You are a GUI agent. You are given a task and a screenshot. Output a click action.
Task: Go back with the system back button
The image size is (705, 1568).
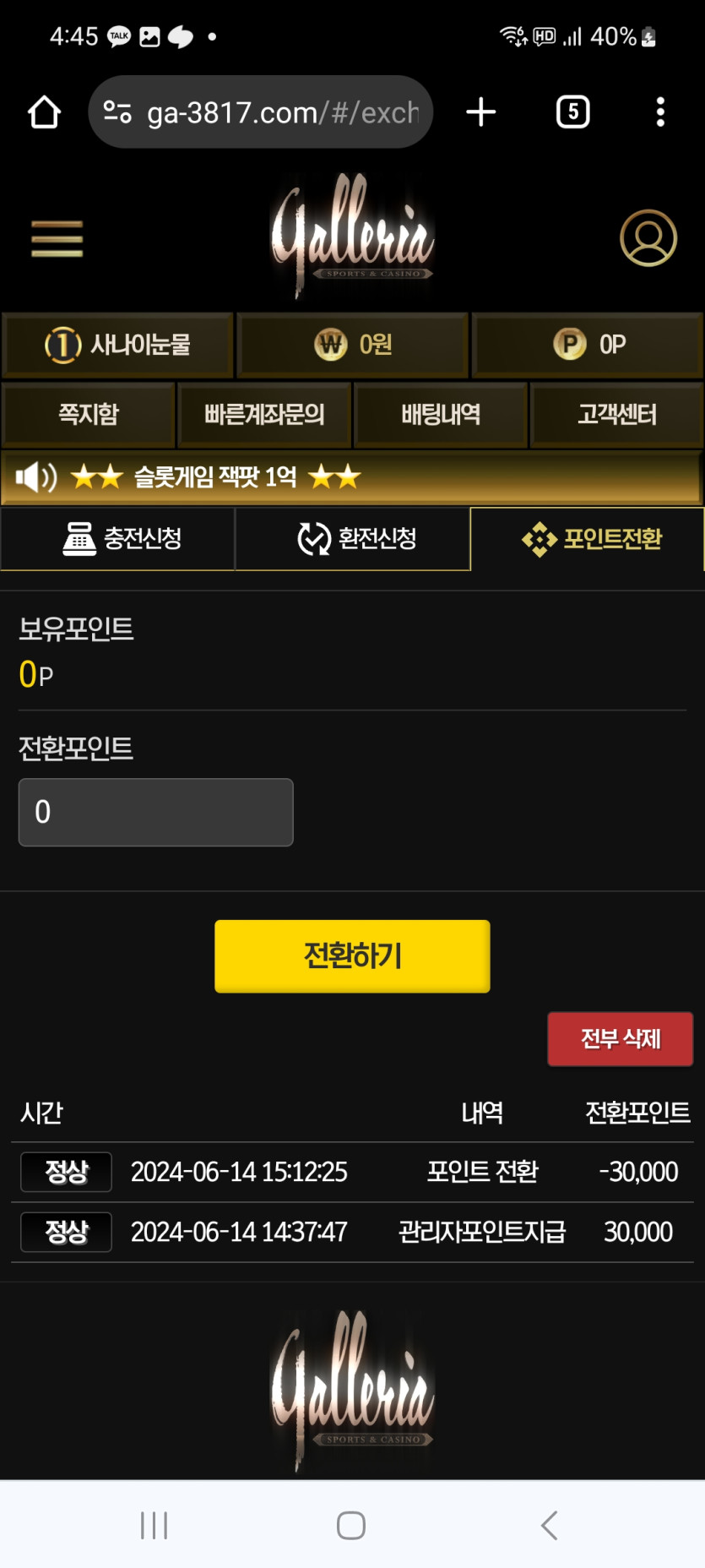coord(549,1525)
